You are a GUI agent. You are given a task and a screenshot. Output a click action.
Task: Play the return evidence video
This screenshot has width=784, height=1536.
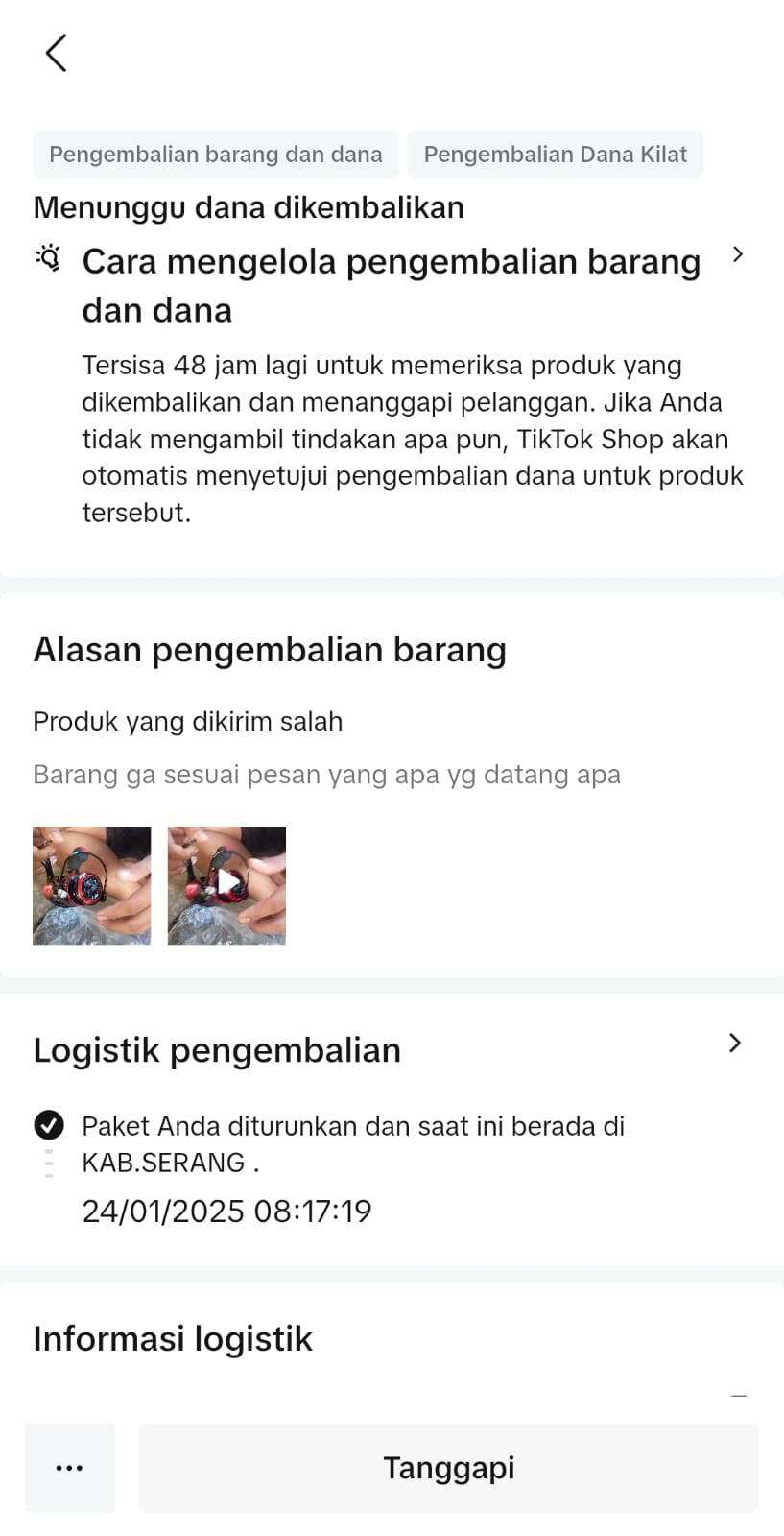226,885
